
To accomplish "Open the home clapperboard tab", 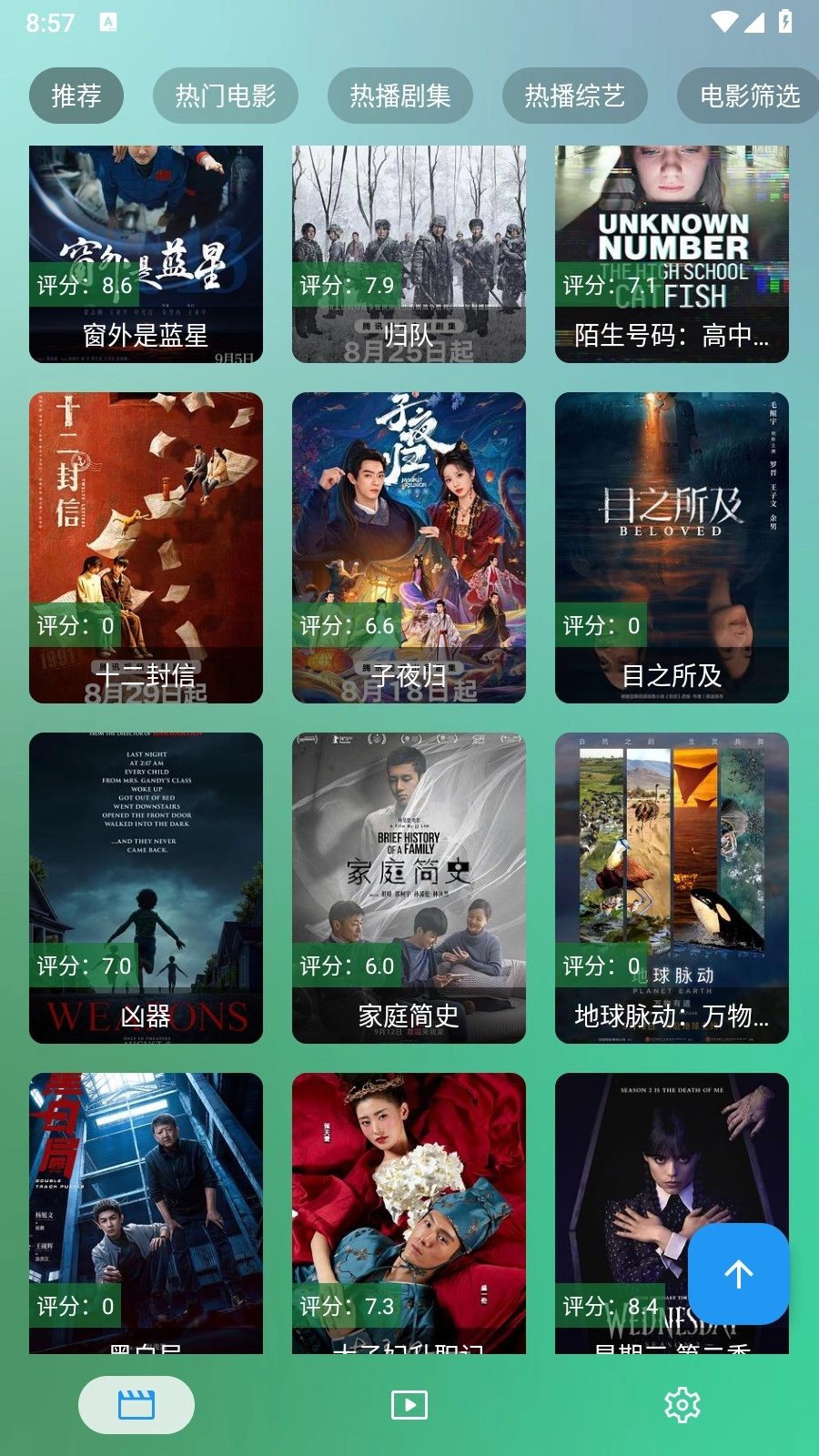I will 136,1405.
